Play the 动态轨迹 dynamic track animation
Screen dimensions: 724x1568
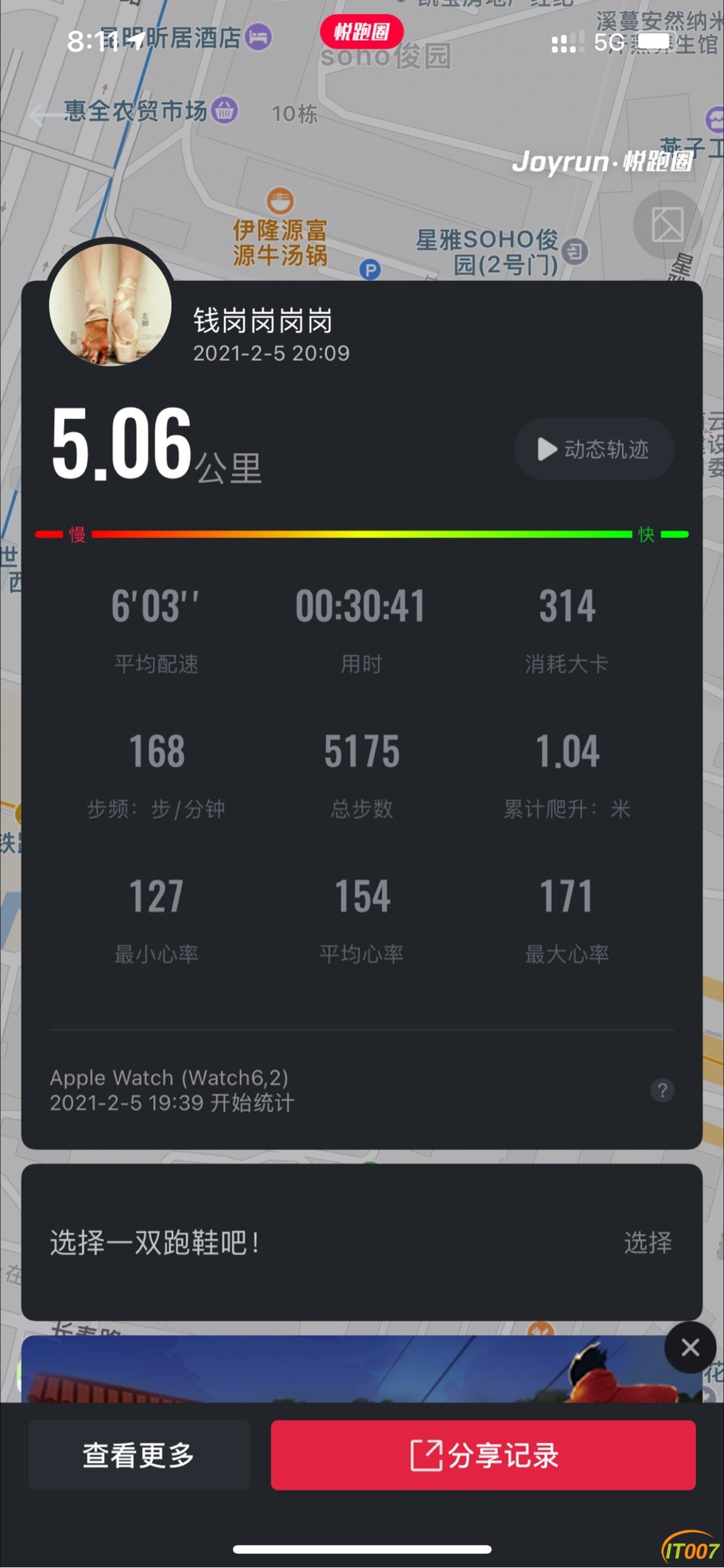593,449
